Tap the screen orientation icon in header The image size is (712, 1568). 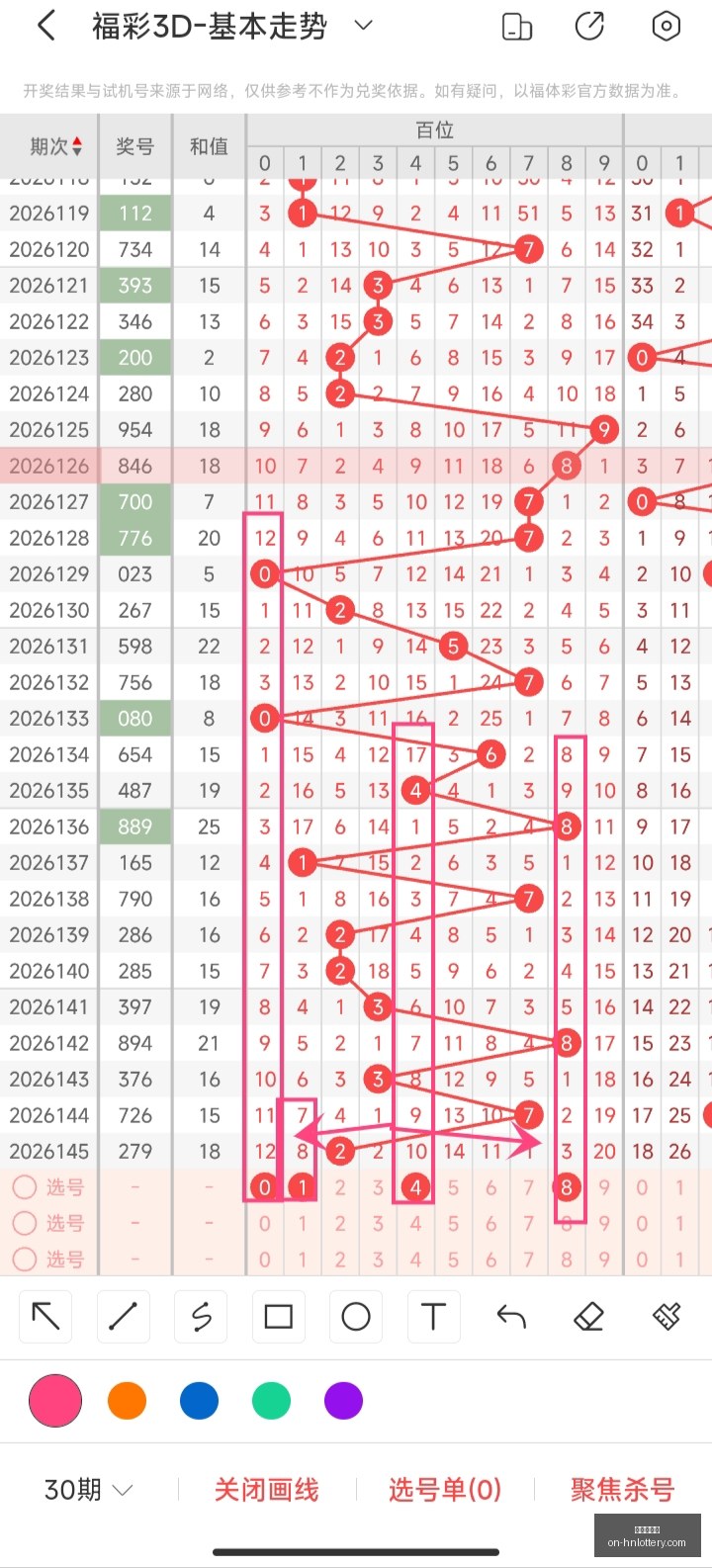[x=517, y=26]
